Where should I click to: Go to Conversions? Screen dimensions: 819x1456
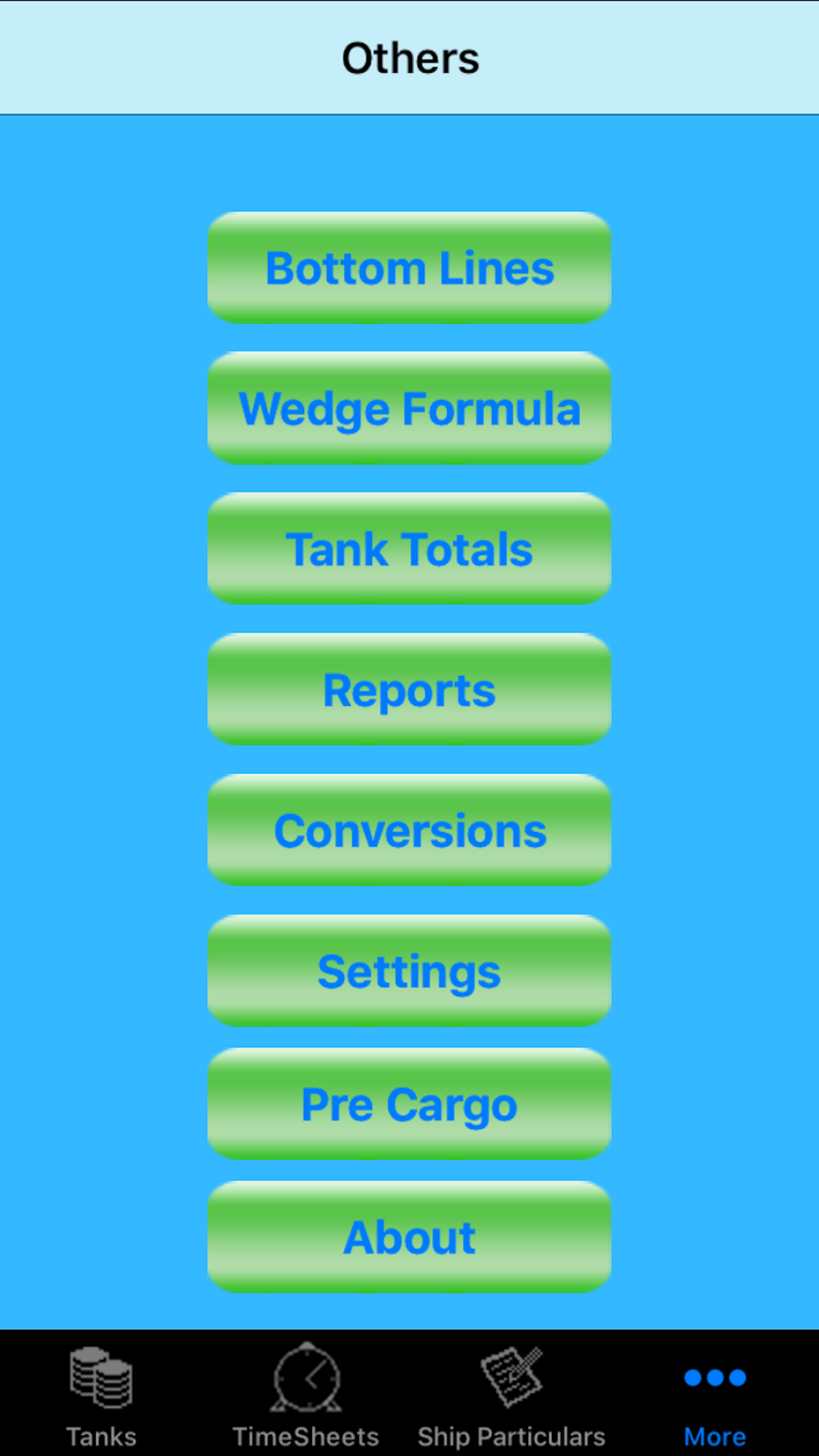tap(409, 830)
